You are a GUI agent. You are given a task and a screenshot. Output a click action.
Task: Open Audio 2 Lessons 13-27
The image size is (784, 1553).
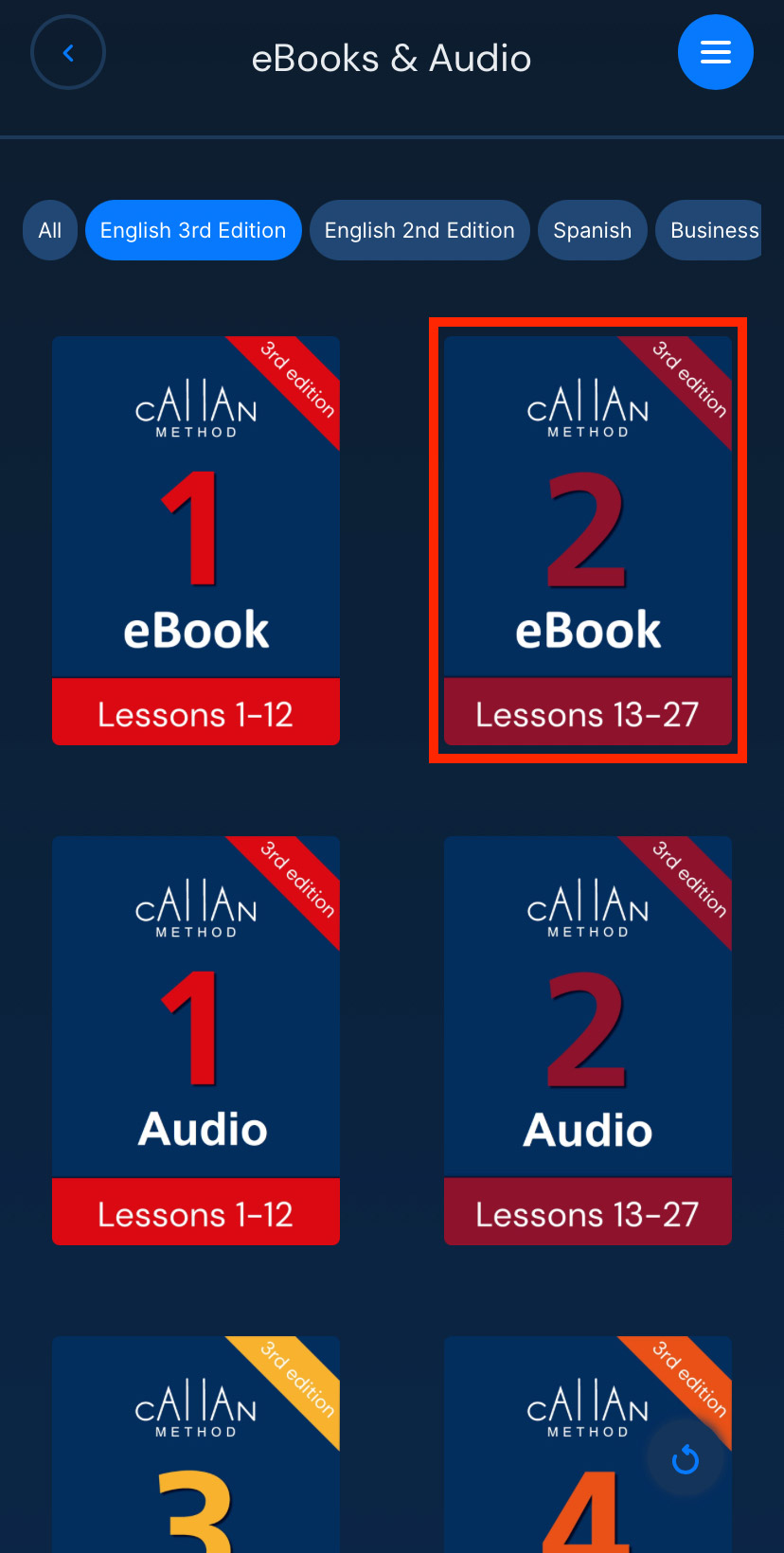pyautogui.click(x=588, y=1040)
